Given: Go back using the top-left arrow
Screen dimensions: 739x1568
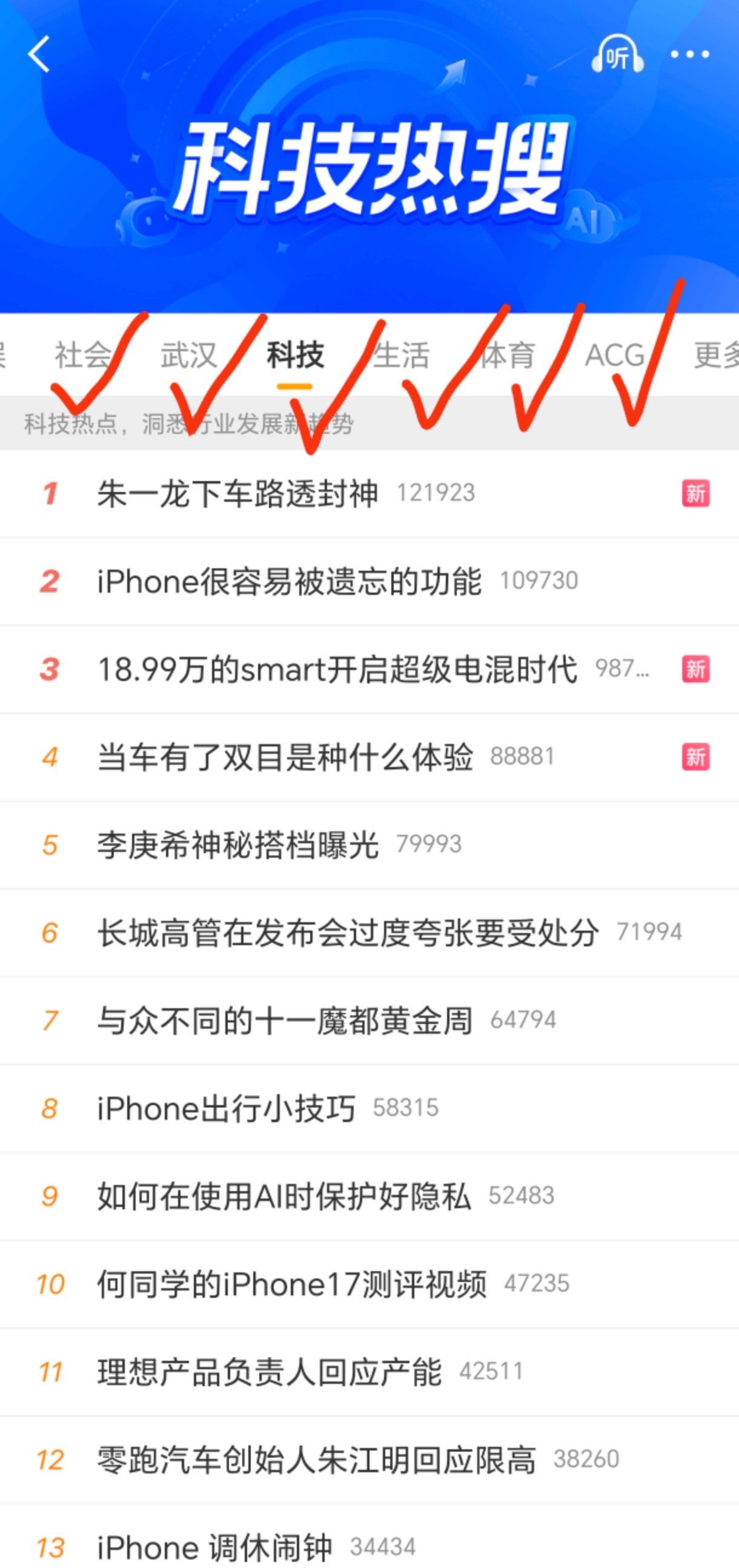Looking at the screenshot, I should pos(39,54).
